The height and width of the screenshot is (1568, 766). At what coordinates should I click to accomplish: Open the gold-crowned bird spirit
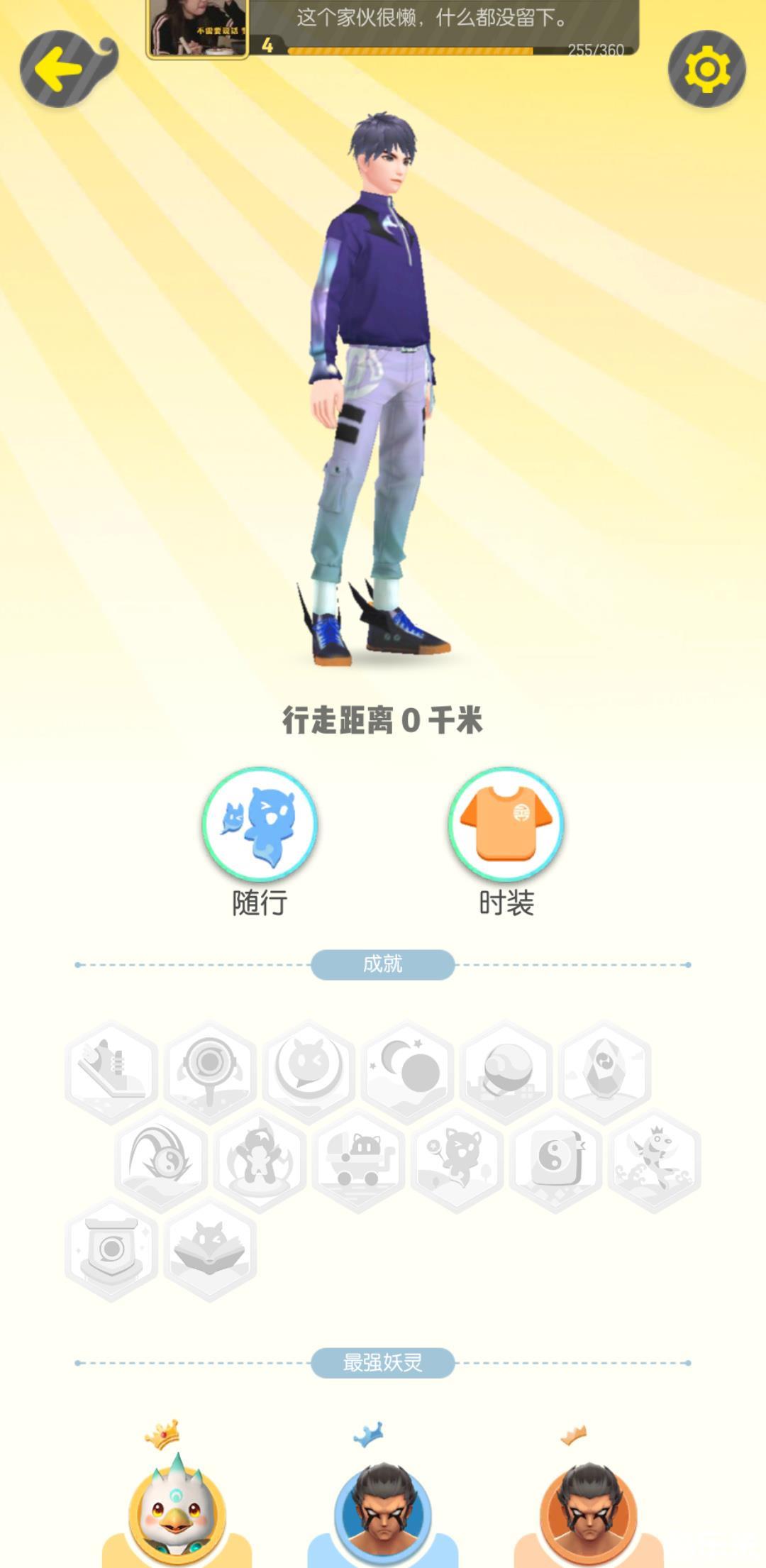click(177, 1511)
